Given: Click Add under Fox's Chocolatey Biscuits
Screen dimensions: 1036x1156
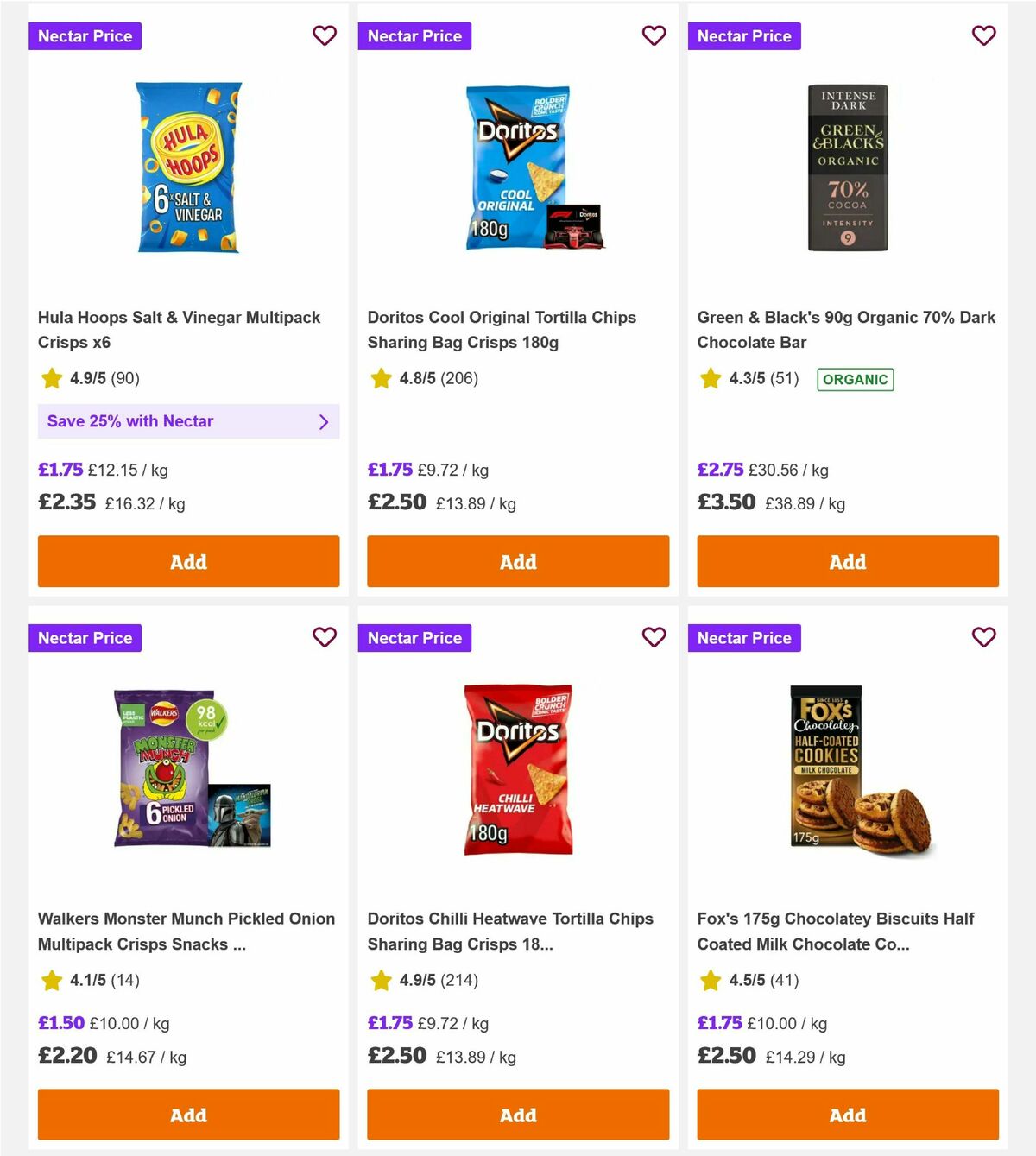Looking at the screenshot, I should (847, 1115).
